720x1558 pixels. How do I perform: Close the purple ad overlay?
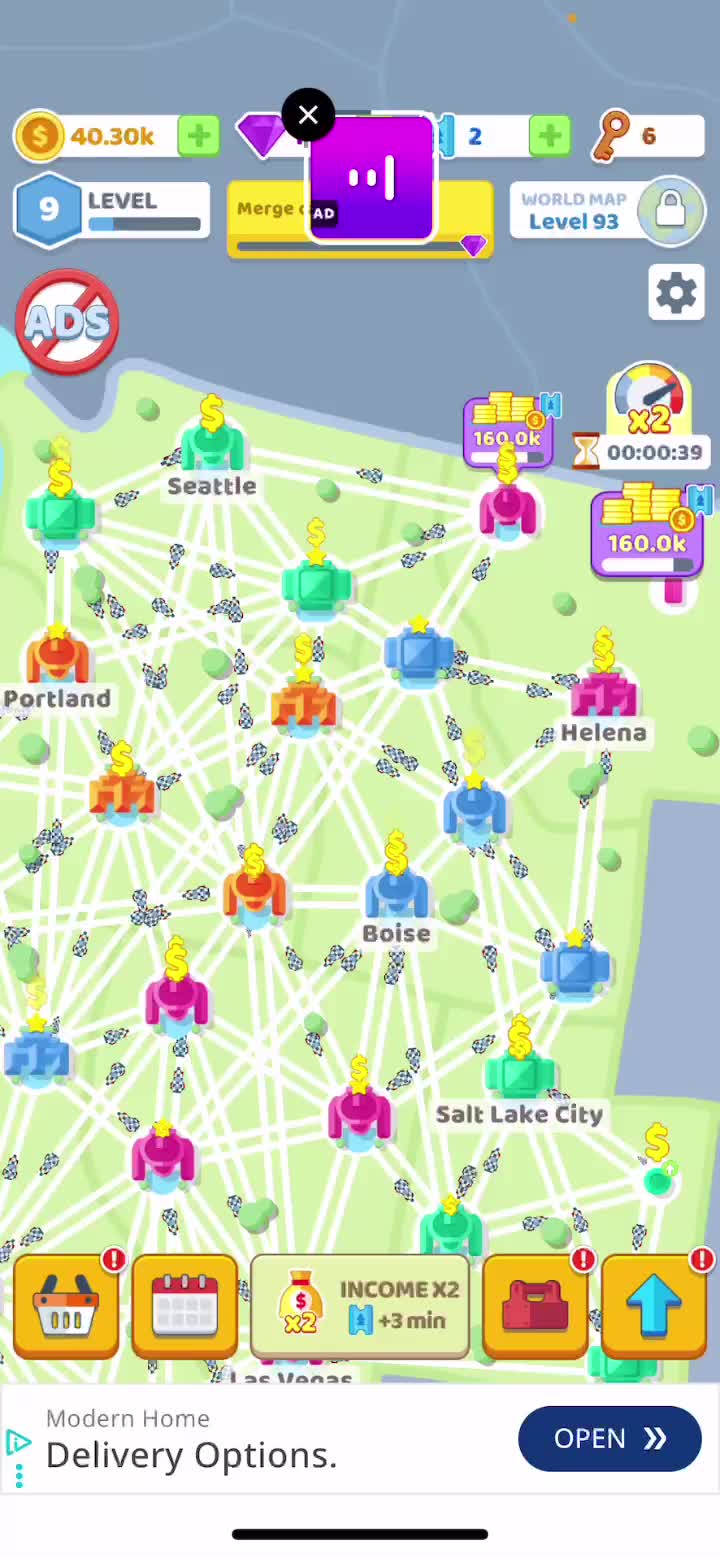308,116
